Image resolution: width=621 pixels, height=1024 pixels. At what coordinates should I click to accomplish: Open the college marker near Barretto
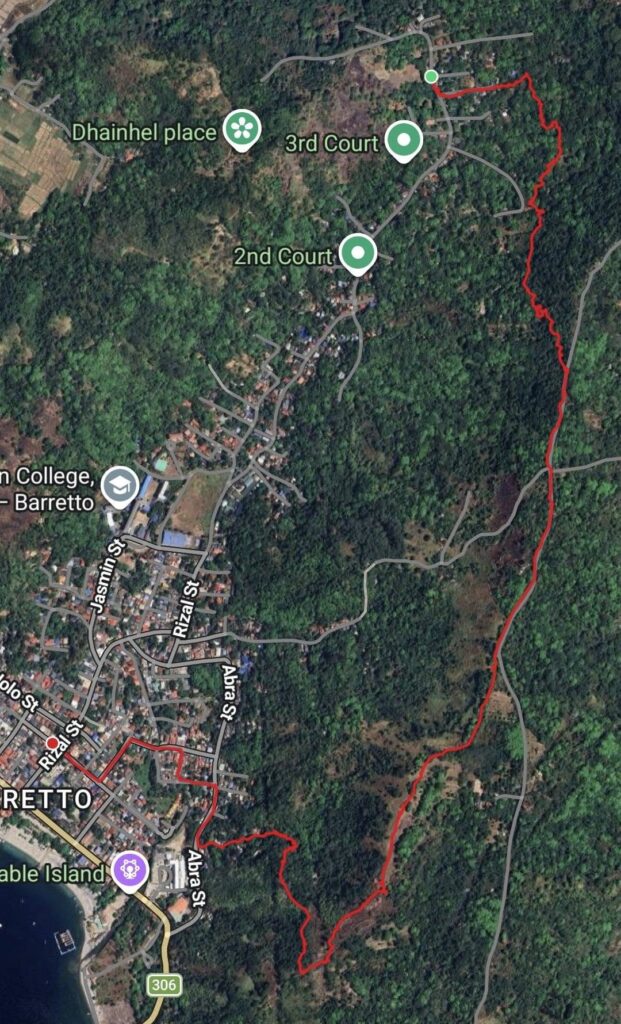click(120, 487)
